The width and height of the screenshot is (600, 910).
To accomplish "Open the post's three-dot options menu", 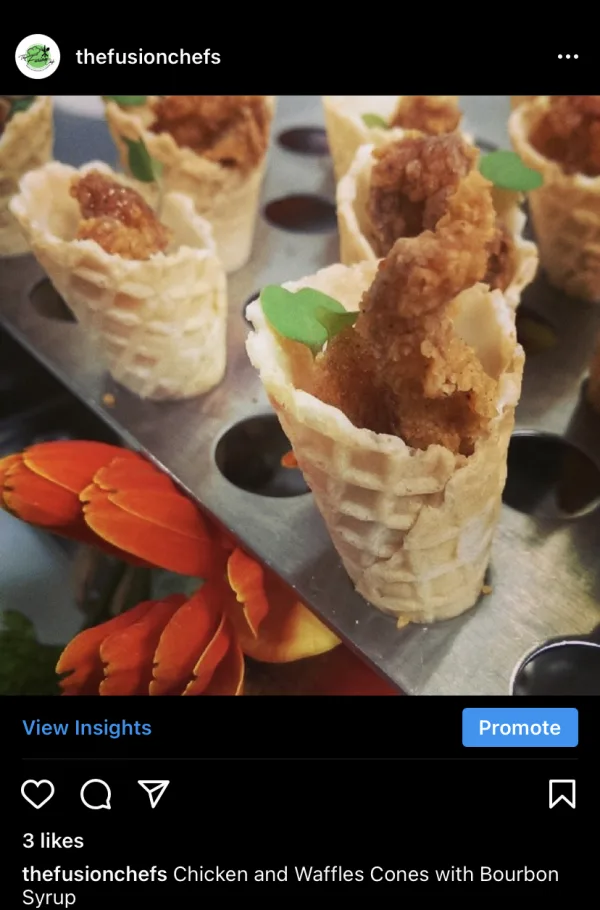I will tap(568, 57).
